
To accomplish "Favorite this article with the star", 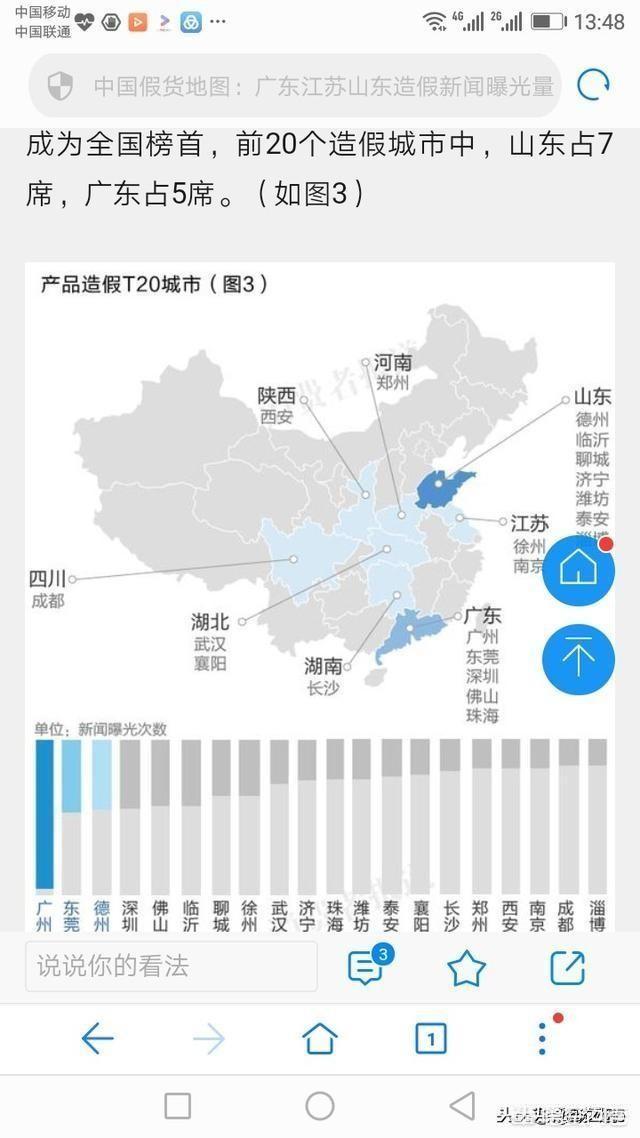I will pos(466,967).
